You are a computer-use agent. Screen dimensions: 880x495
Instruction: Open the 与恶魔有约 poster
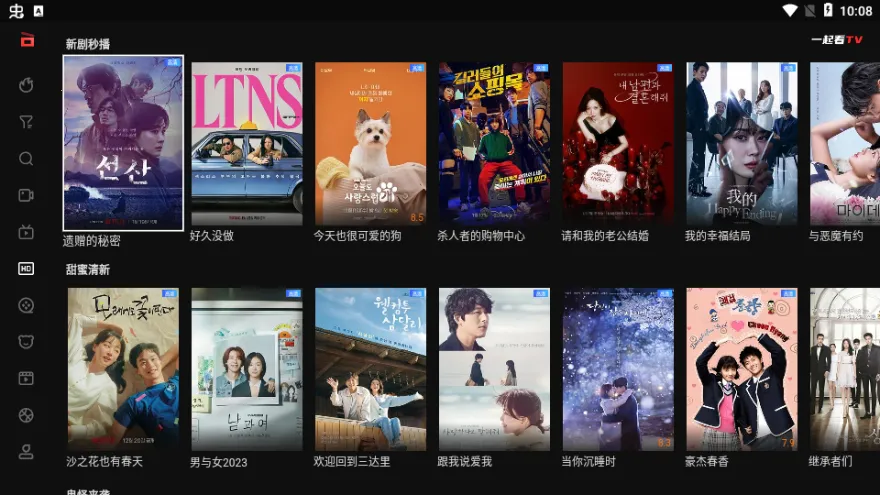[845, 144]
